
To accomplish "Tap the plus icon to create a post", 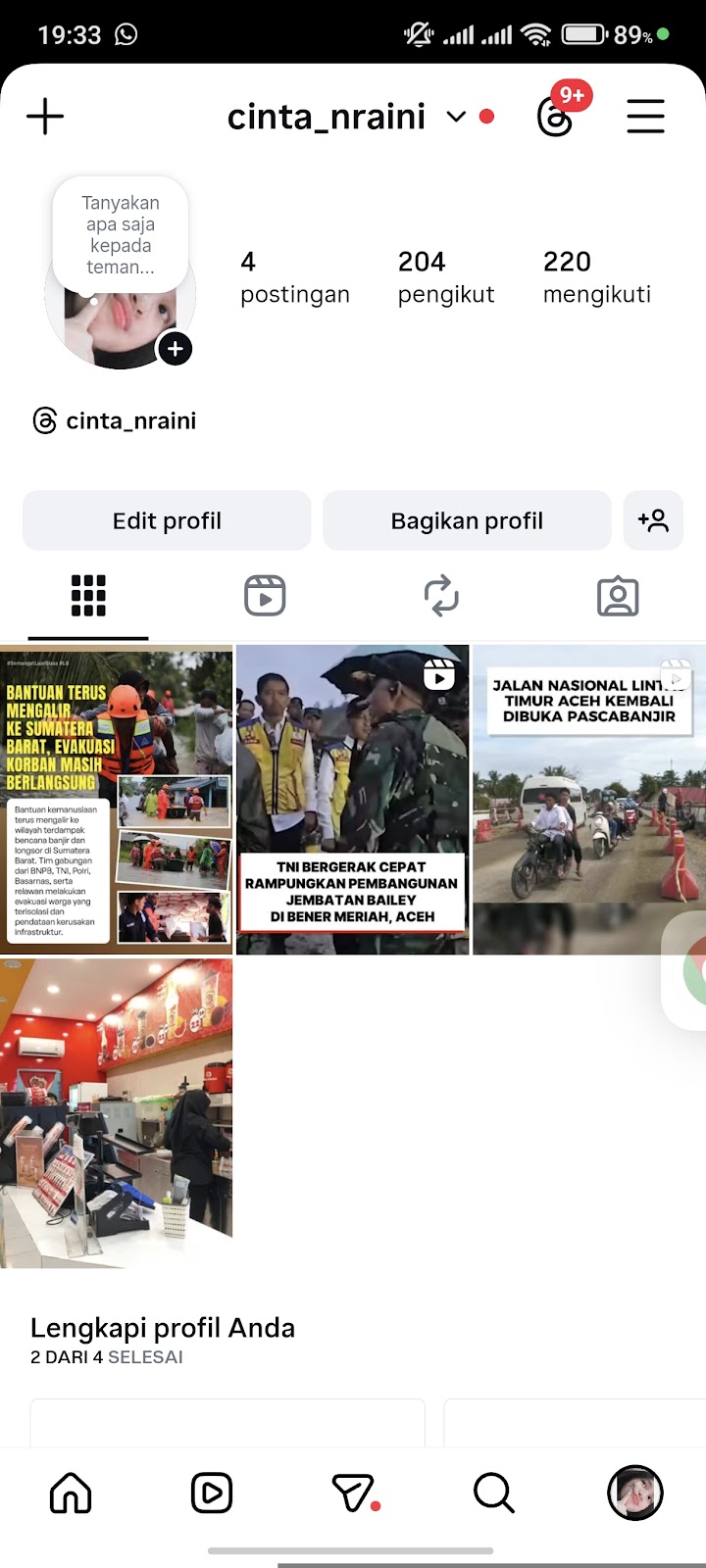I will coord(45,117).
